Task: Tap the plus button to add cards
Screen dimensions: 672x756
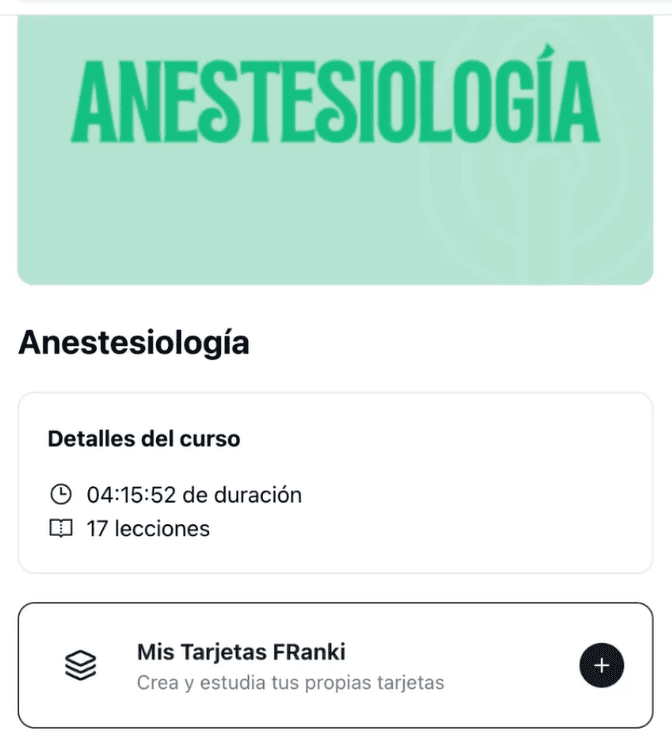Action: pos(601,665)
